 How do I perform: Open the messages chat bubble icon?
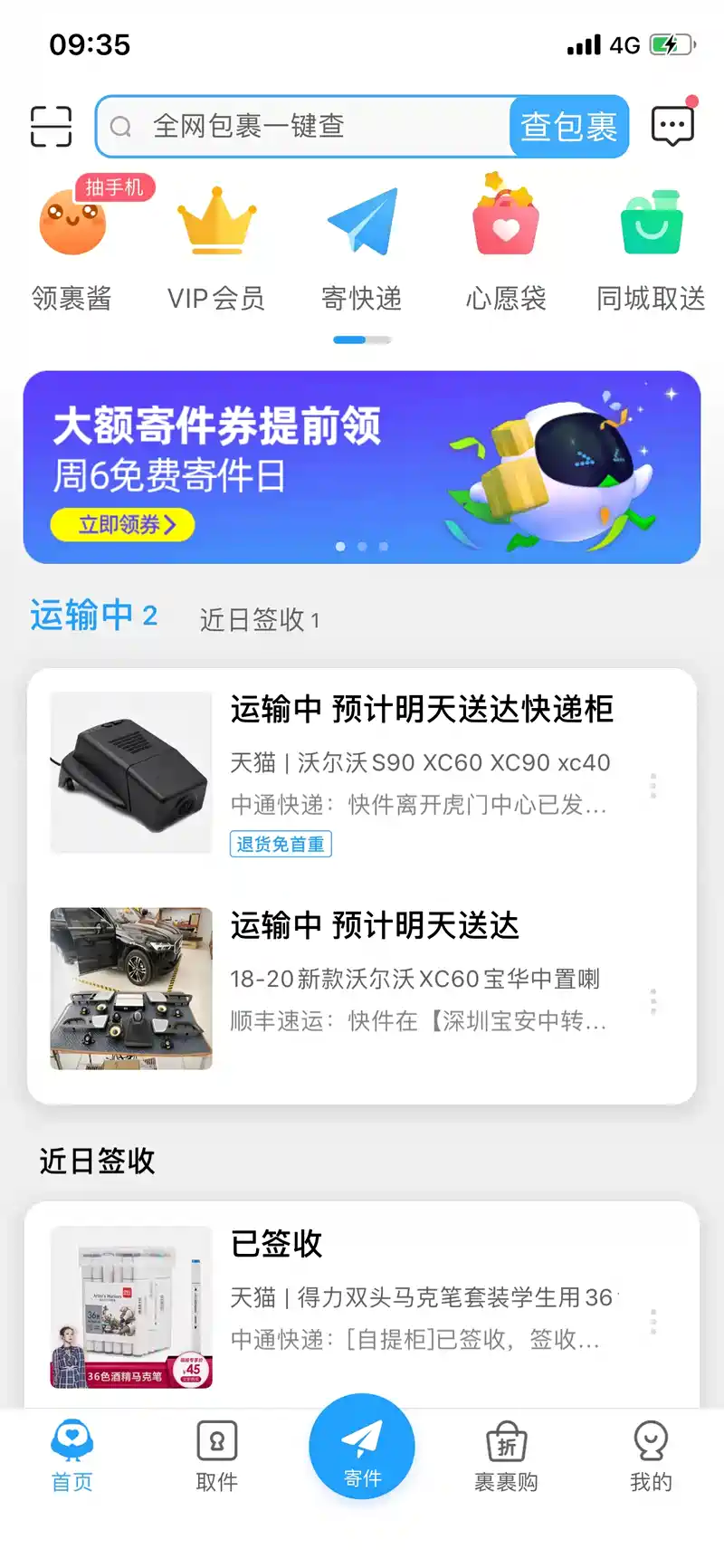pyautogui.click(x=672, y=126)
